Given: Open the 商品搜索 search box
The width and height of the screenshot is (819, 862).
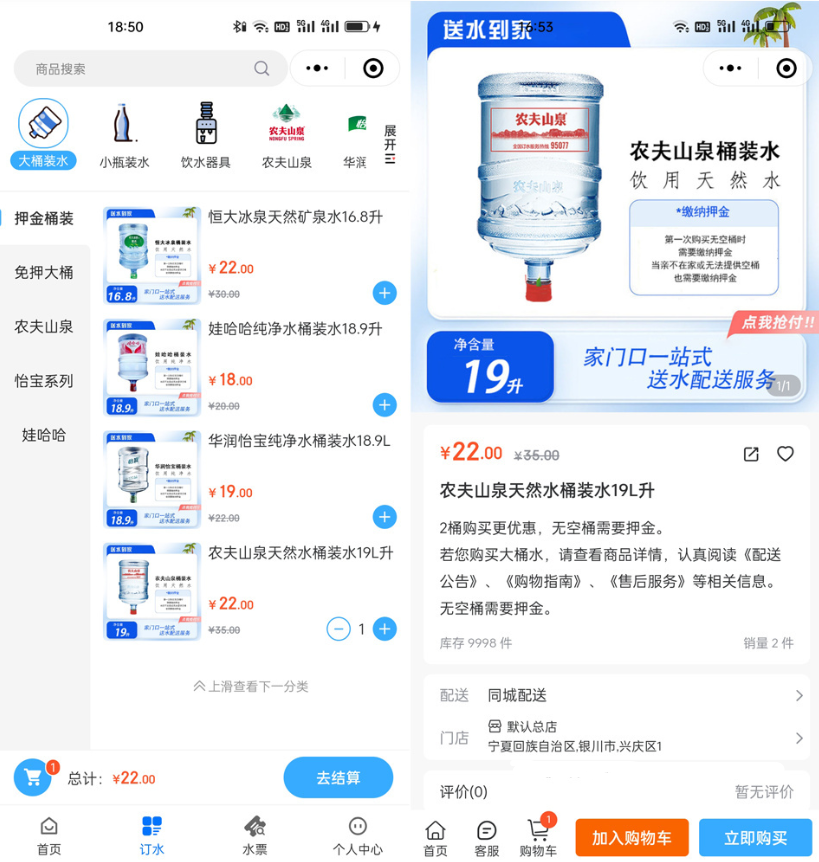Looking at the screenshot, I should [140, 69].
